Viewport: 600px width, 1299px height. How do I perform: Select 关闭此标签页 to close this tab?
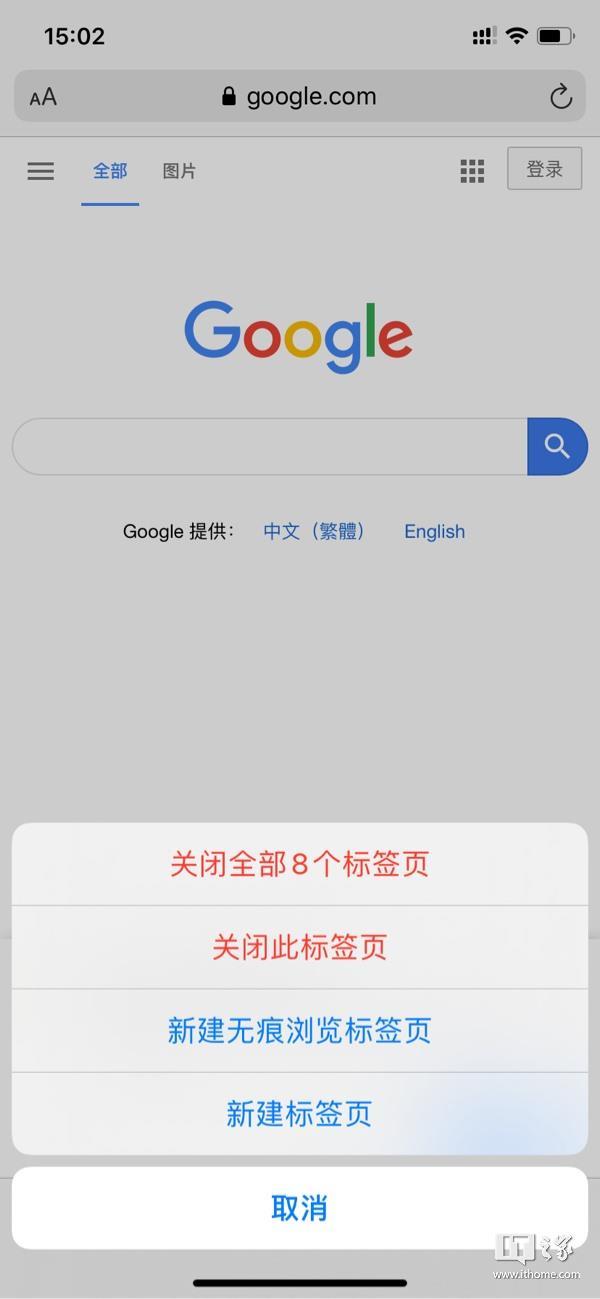(x=300, y=947)
